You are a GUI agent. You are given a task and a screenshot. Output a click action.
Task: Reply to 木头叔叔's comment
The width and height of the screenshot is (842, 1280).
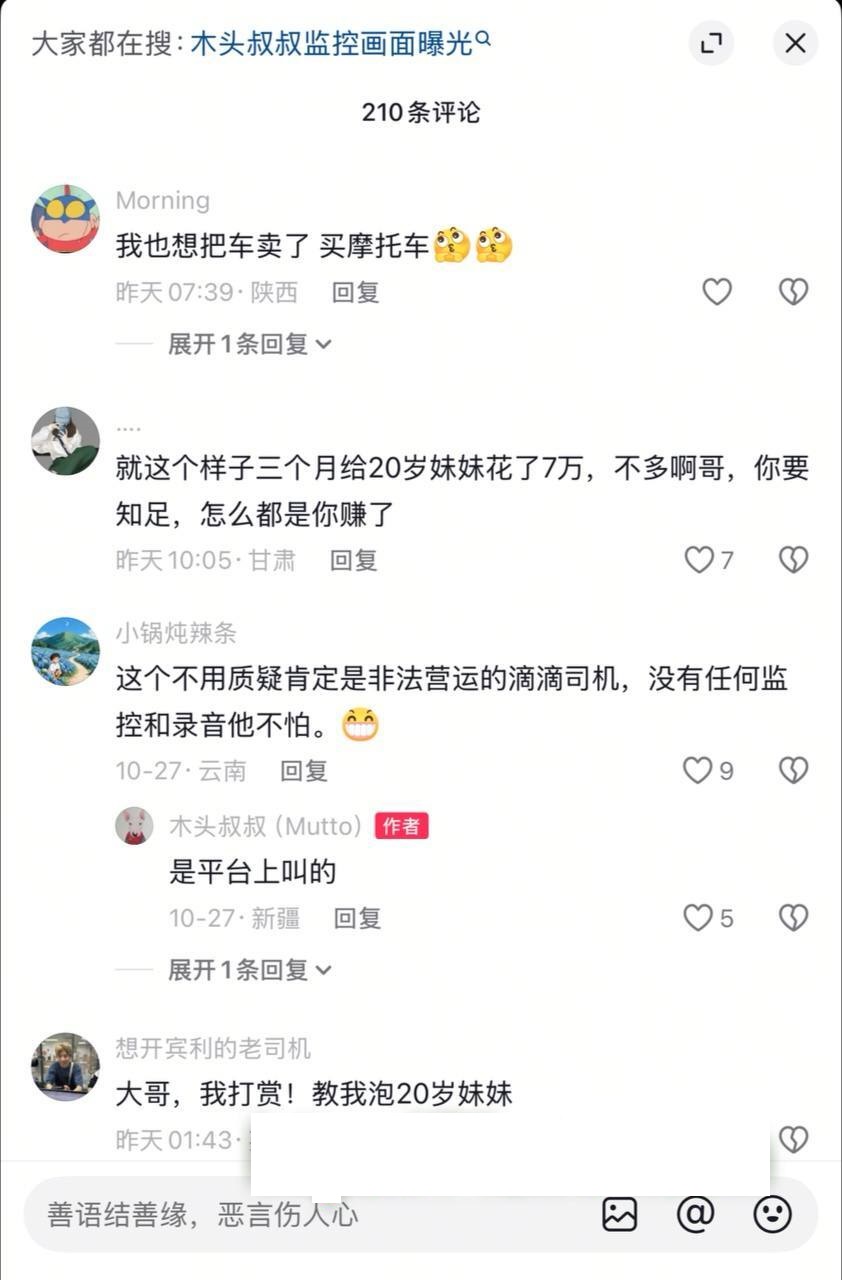tap(357, 918)
